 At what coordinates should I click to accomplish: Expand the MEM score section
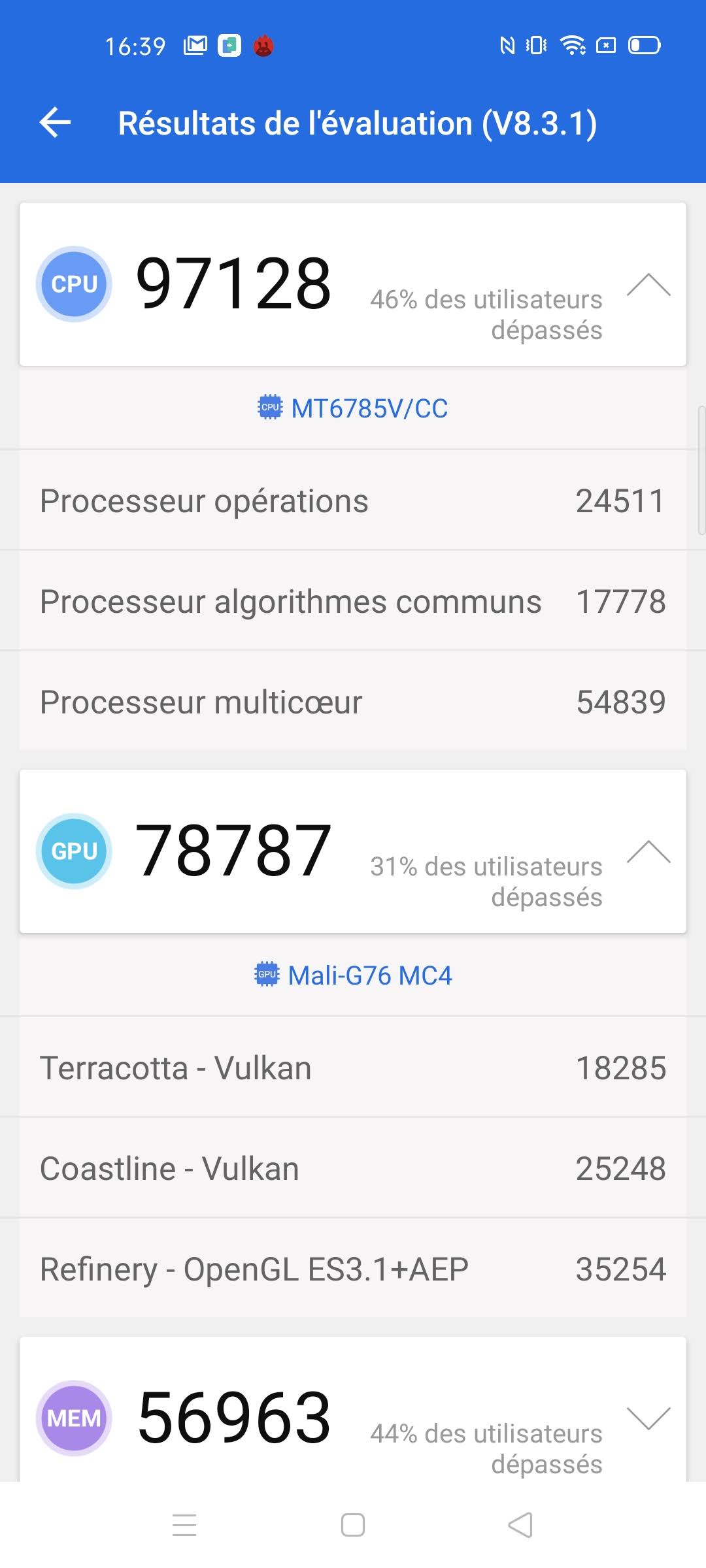(x=648, y=1418)
